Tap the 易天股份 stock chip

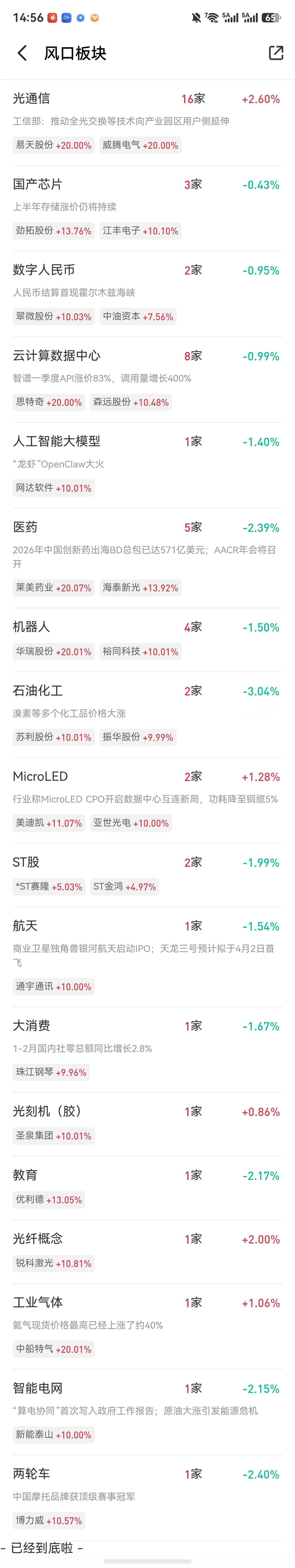54,145
